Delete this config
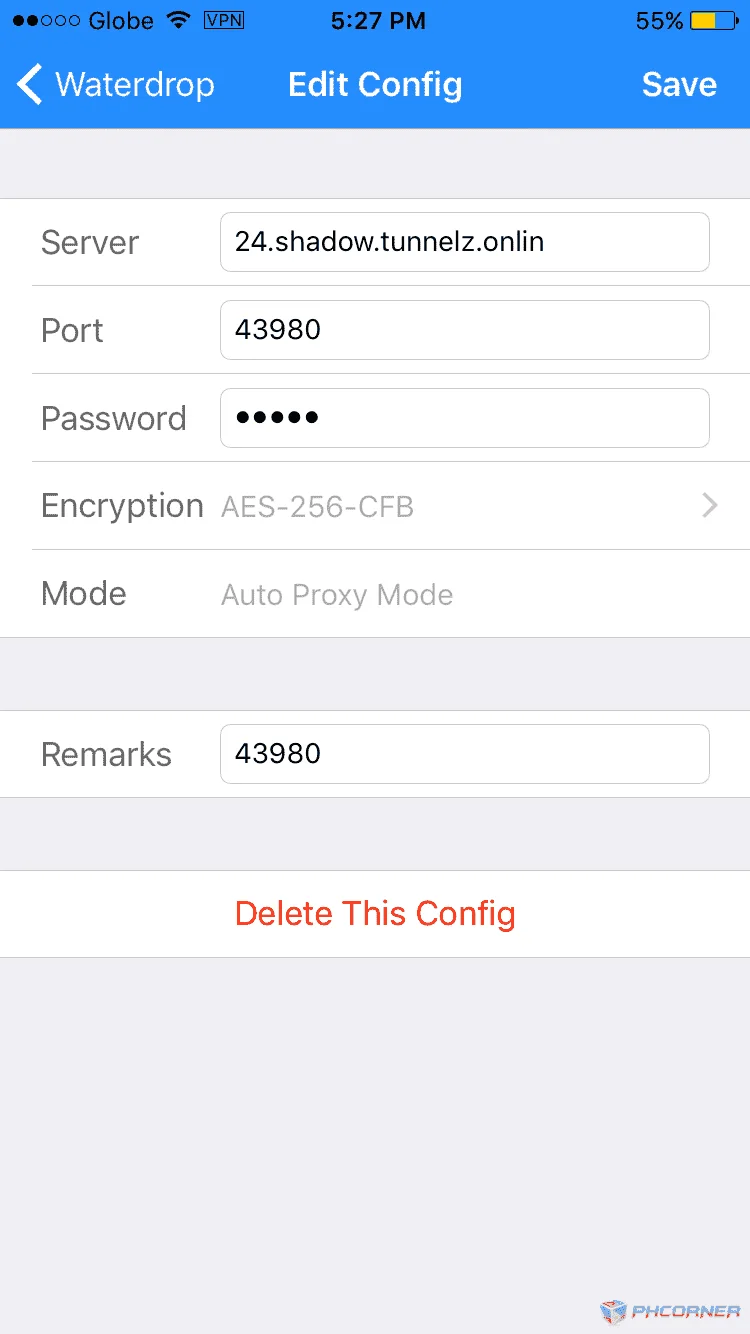This screenshot has width=750, height=1334. [375, 914]
